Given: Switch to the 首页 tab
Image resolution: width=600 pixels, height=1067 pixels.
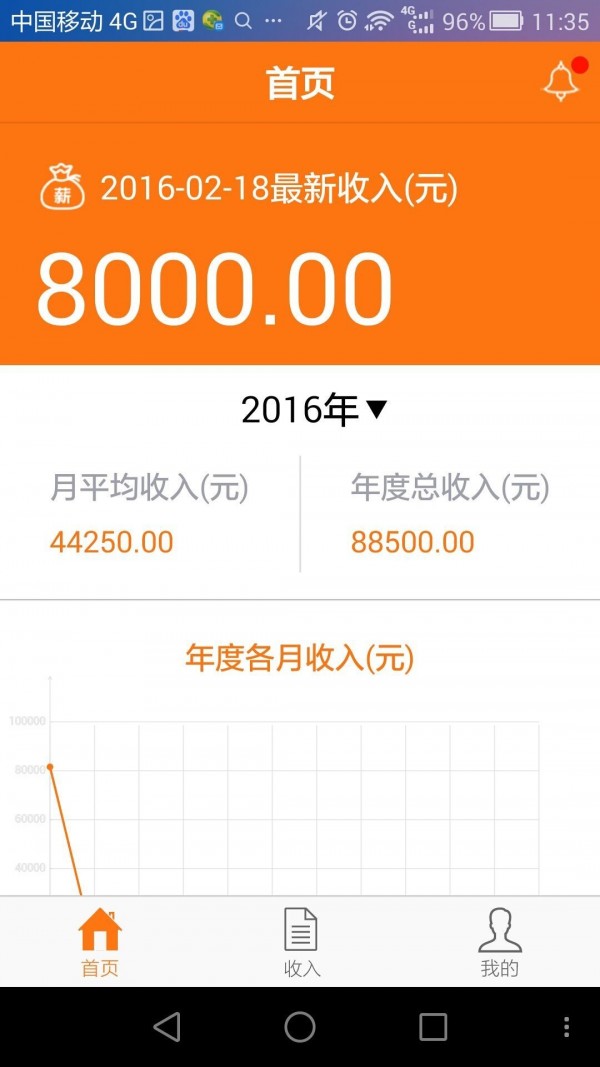Looking at the screenshot, I should pos(100,942).
